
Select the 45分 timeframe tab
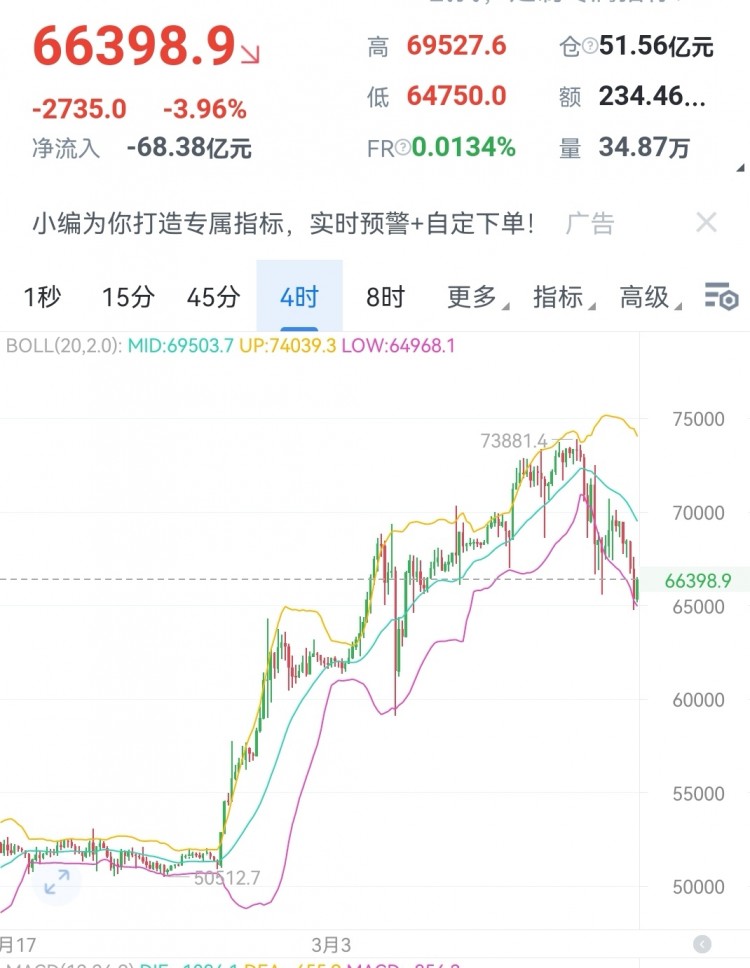213,297
